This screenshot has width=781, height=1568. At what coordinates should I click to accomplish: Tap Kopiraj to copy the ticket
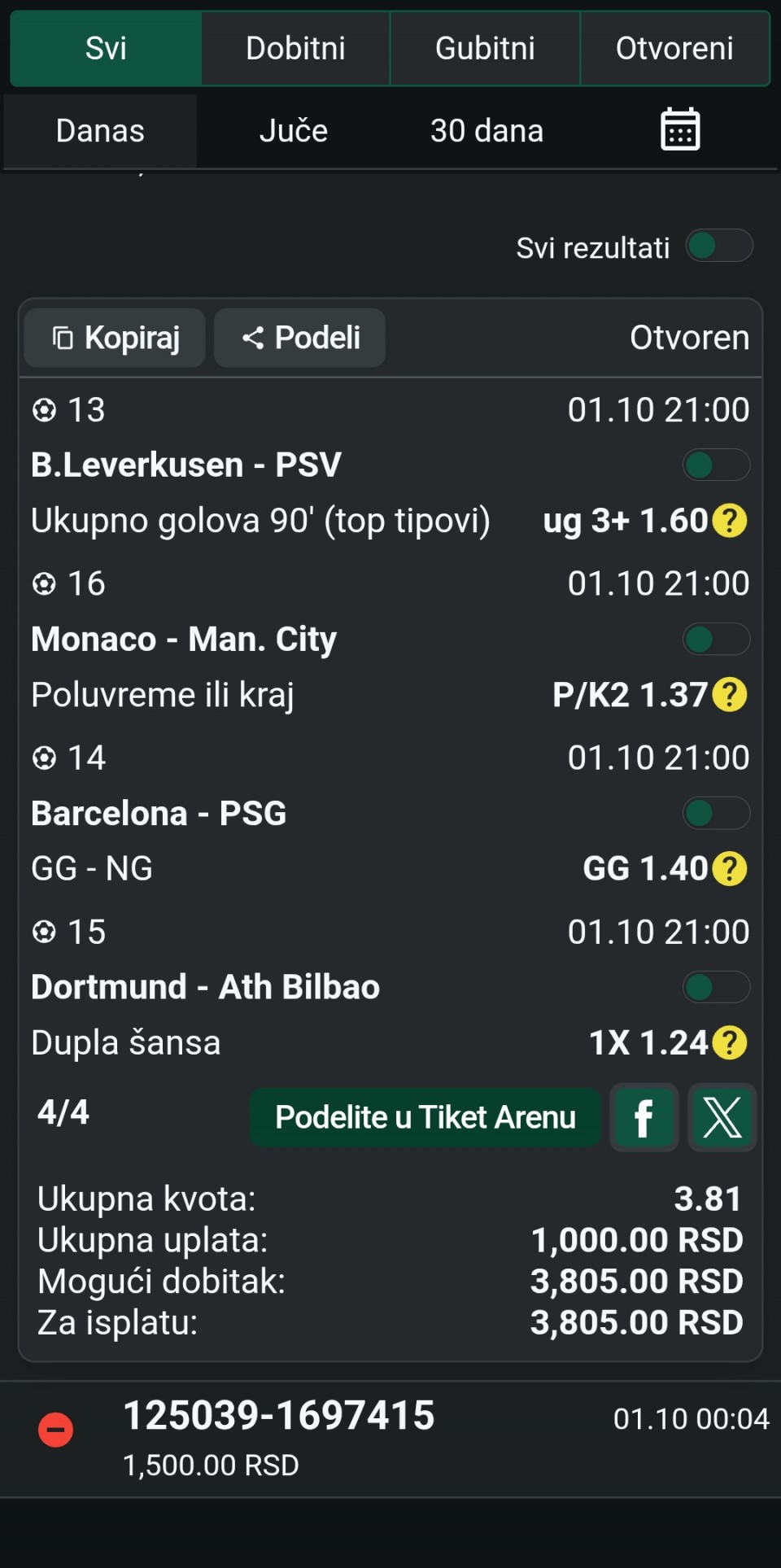click(x=115, y=338)
